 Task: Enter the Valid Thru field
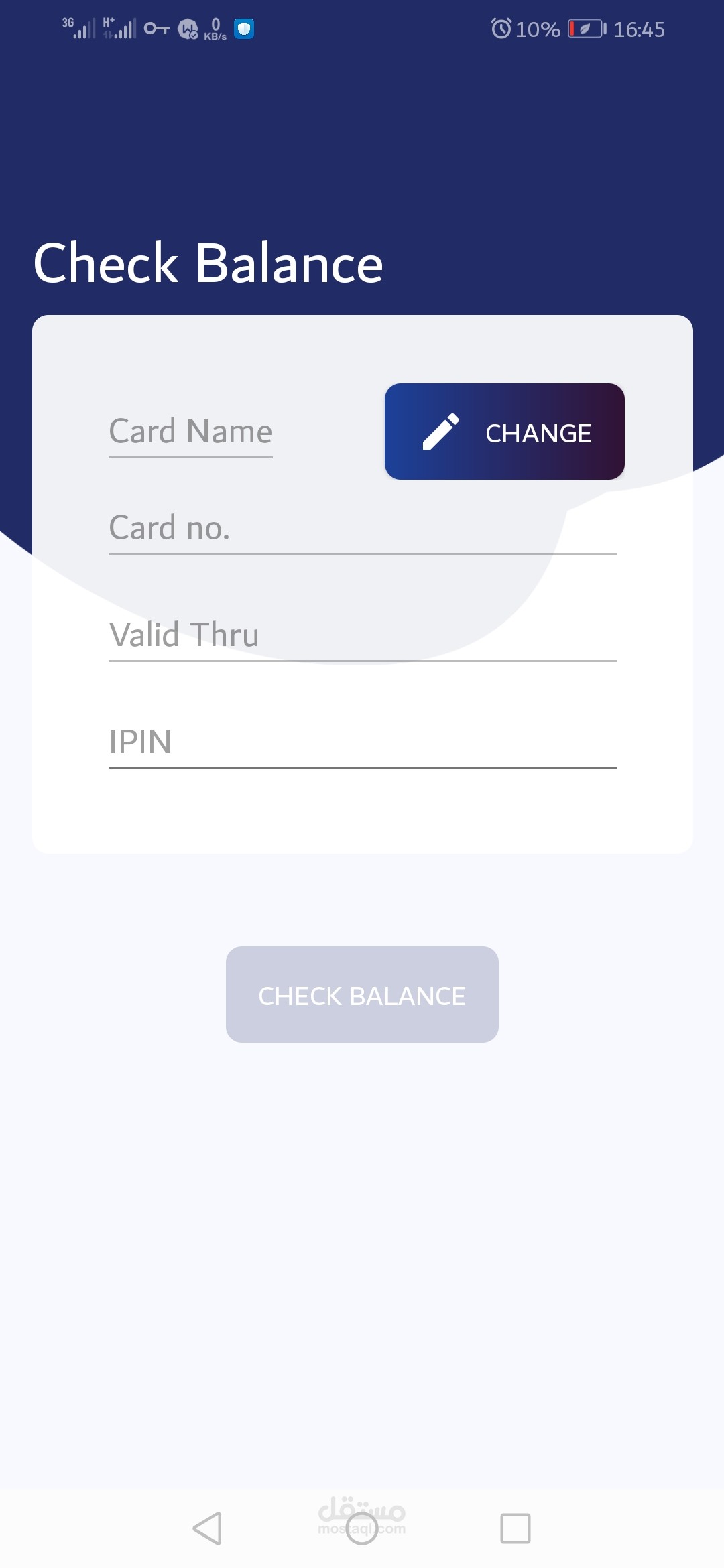(362, 635)
